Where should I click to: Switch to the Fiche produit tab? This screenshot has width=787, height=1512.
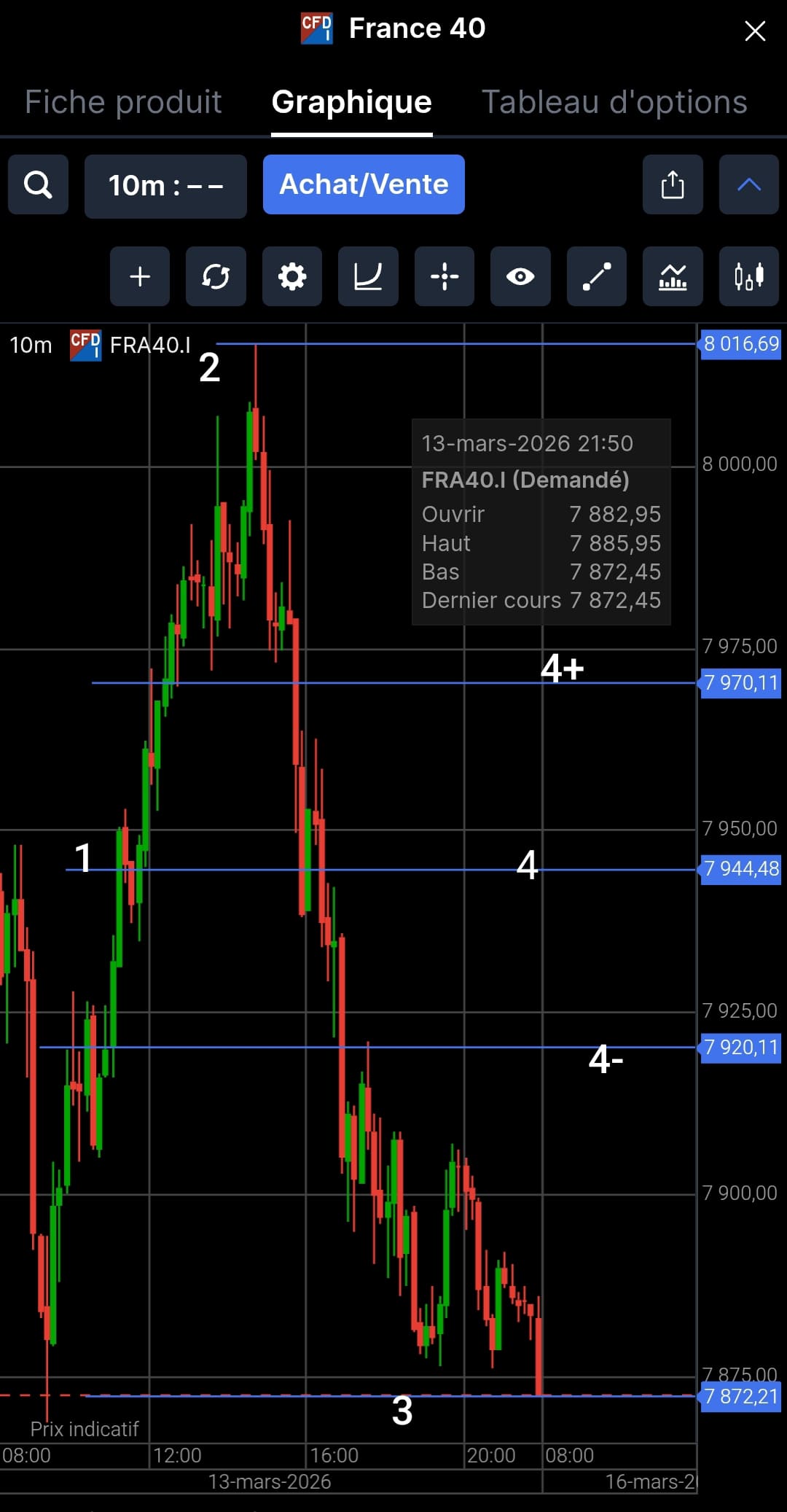click(123, 102)
